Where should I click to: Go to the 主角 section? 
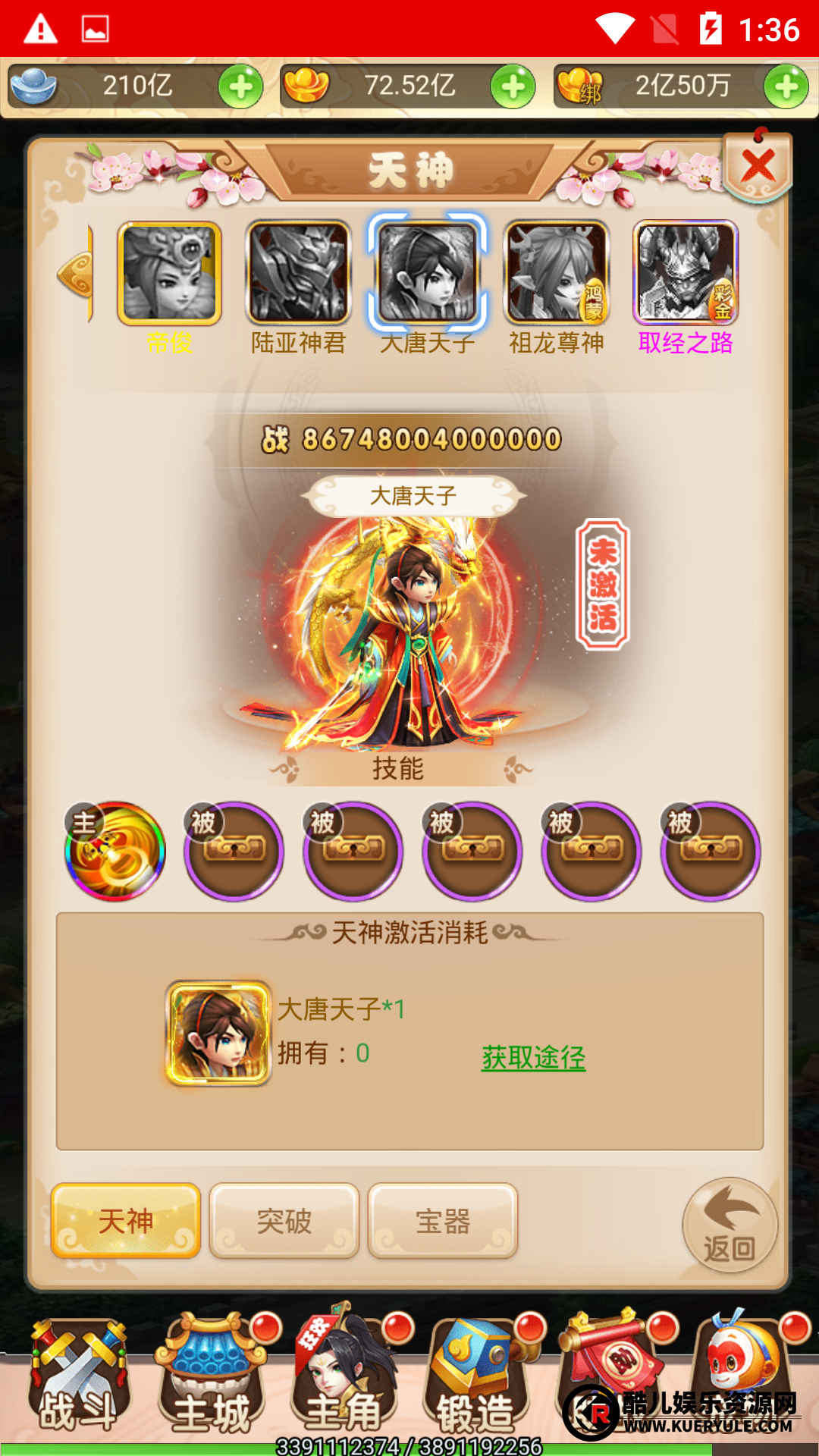344,1377
